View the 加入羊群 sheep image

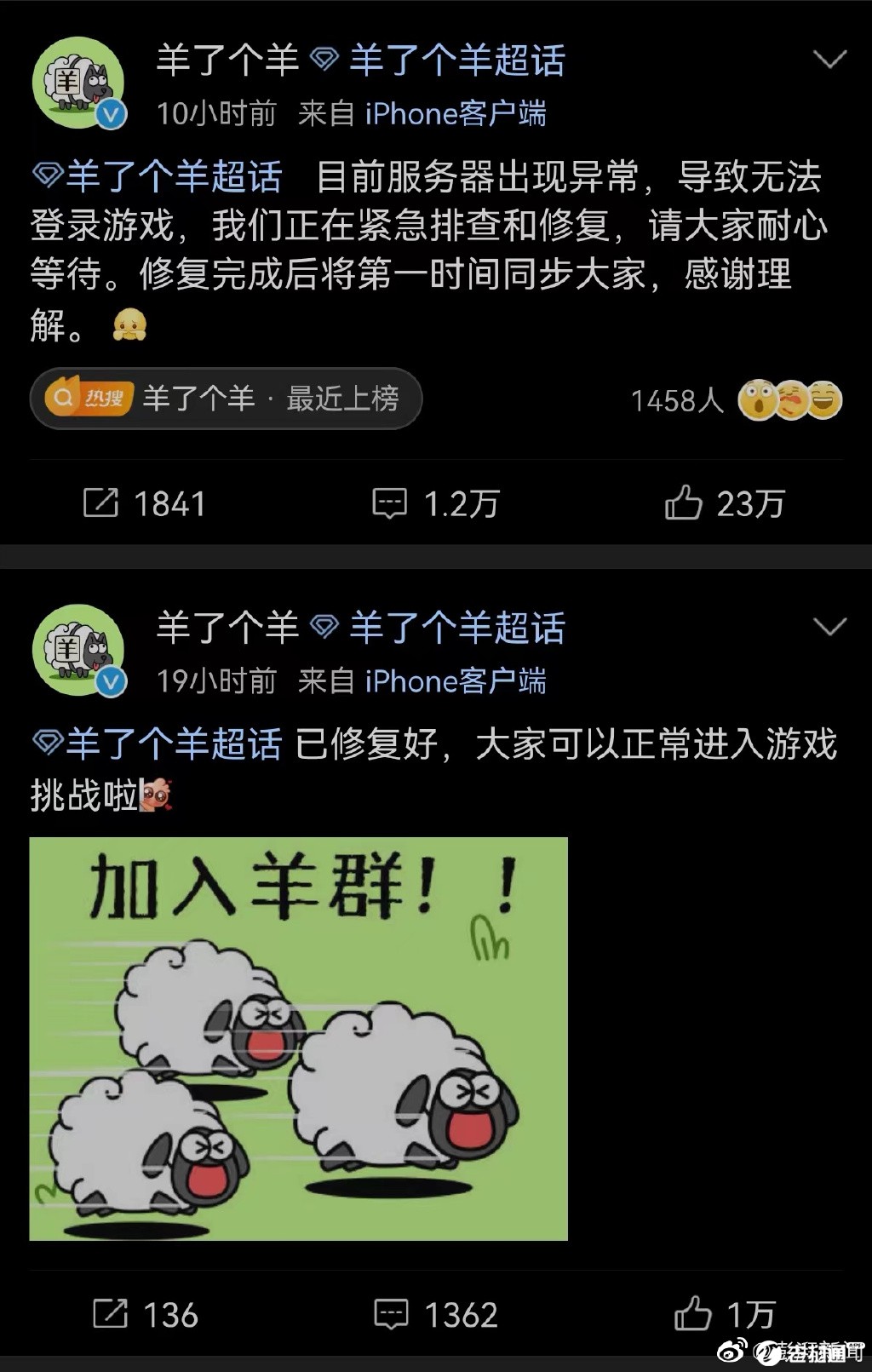click(x=298, y=1038)
